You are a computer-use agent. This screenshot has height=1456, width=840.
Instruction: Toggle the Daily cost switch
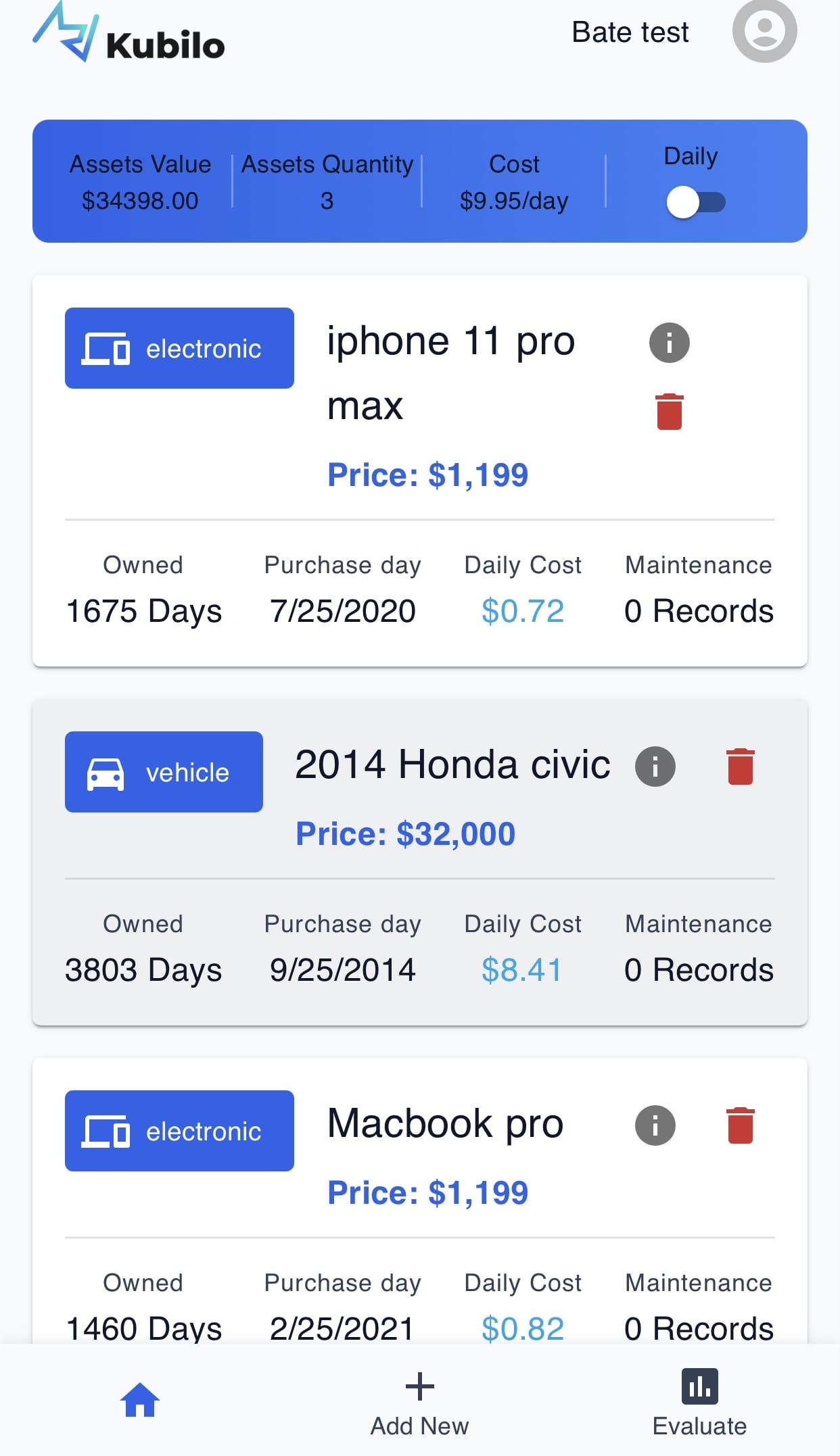coord(695,202)
